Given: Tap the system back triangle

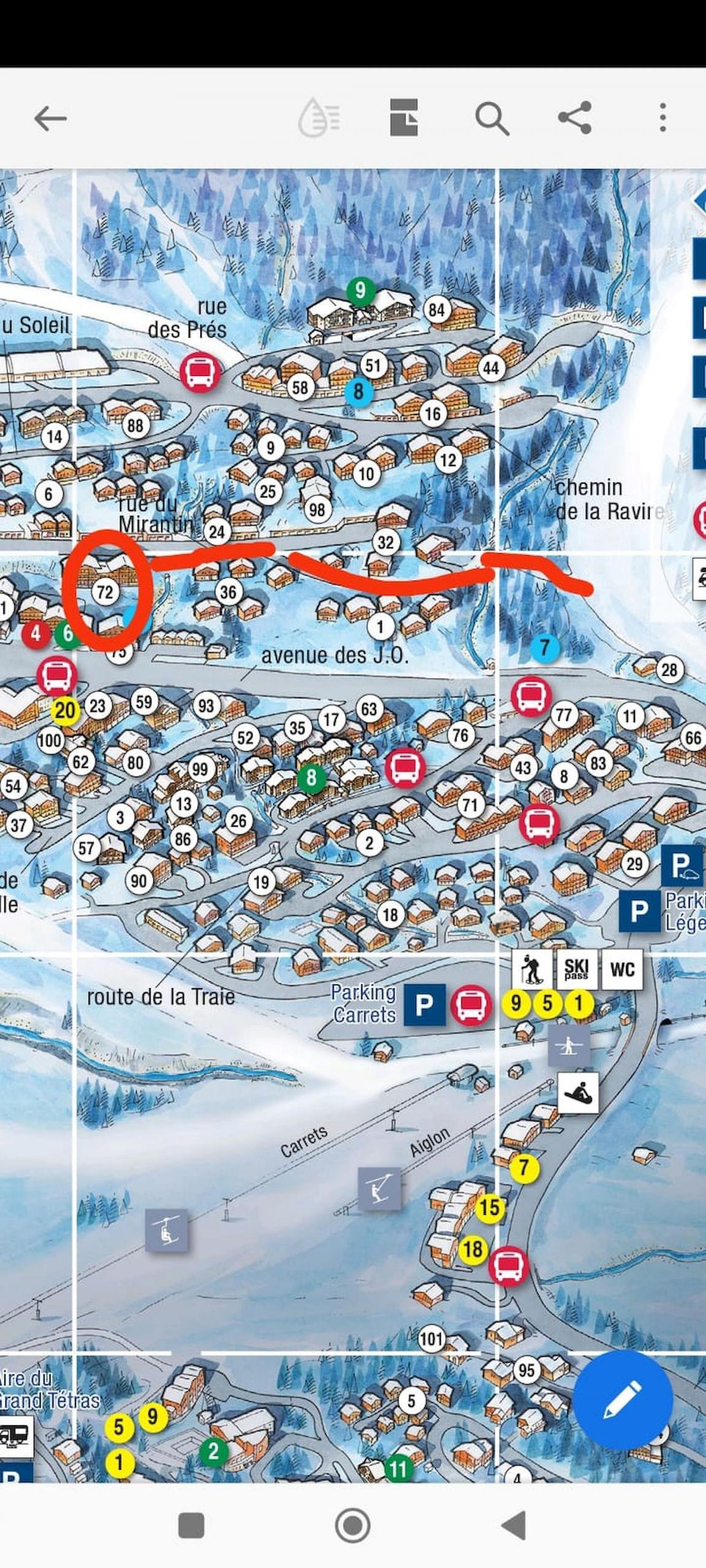Looking at the screenshot, I should point(514,1525).
